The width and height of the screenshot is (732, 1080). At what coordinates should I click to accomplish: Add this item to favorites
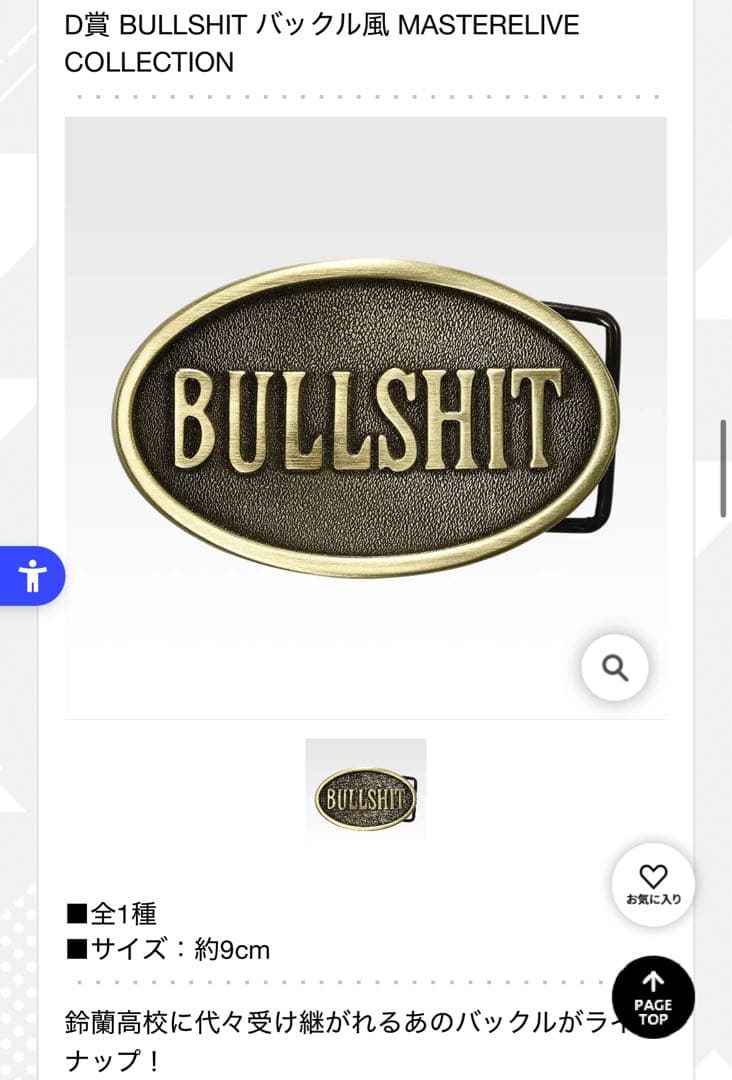(653, 884)
